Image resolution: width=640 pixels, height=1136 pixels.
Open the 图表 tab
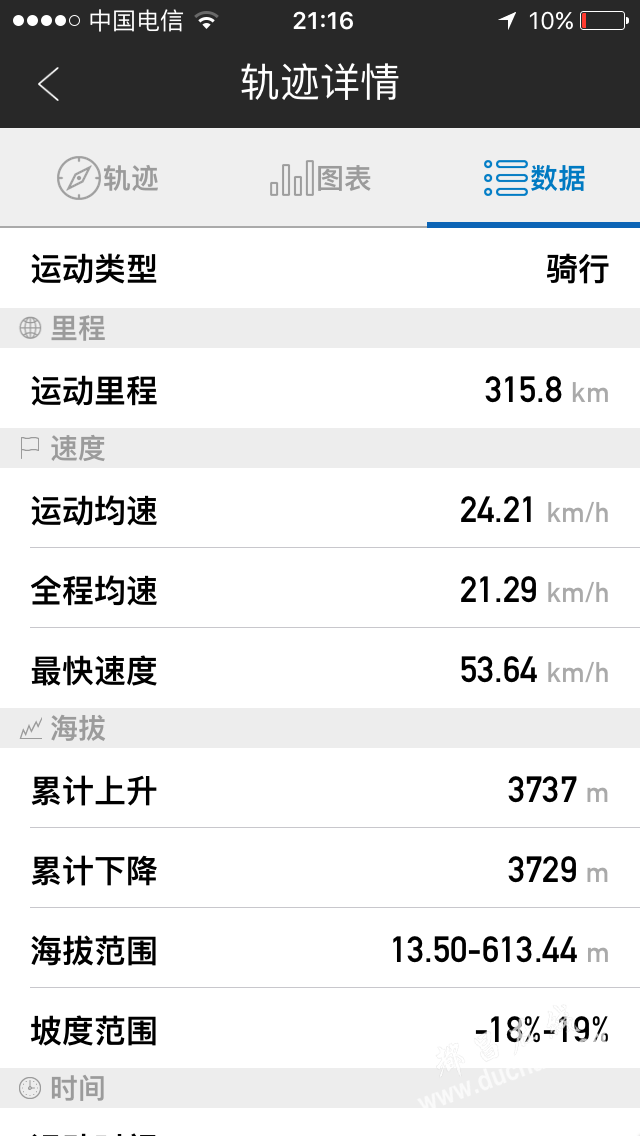pos(320,178)
